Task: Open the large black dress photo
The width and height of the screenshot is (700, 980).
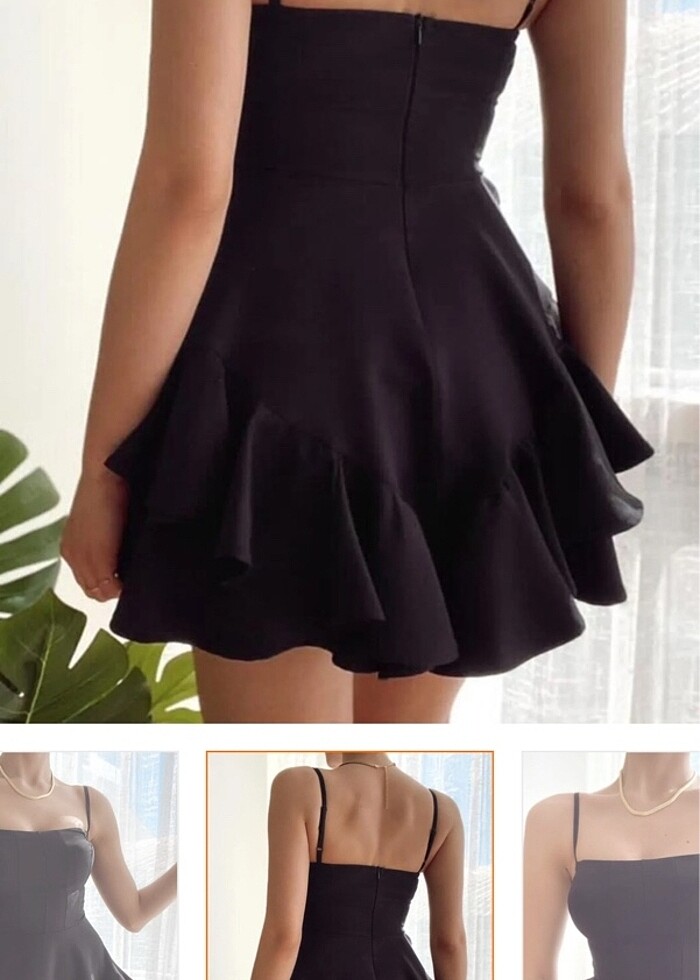Action: (350, 360)
